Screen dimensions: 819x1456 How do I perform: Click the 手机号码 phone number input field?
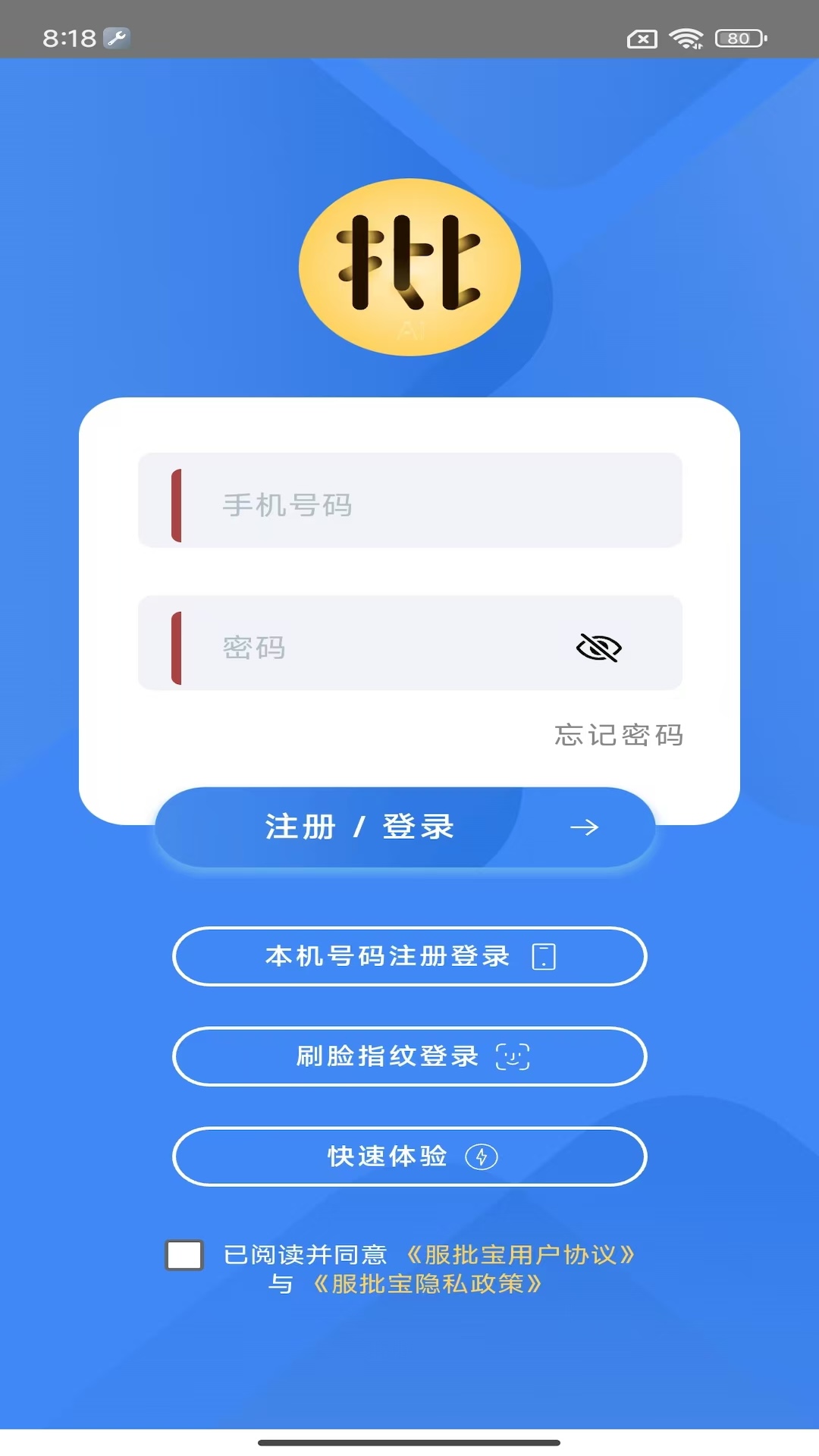[409, 500]
